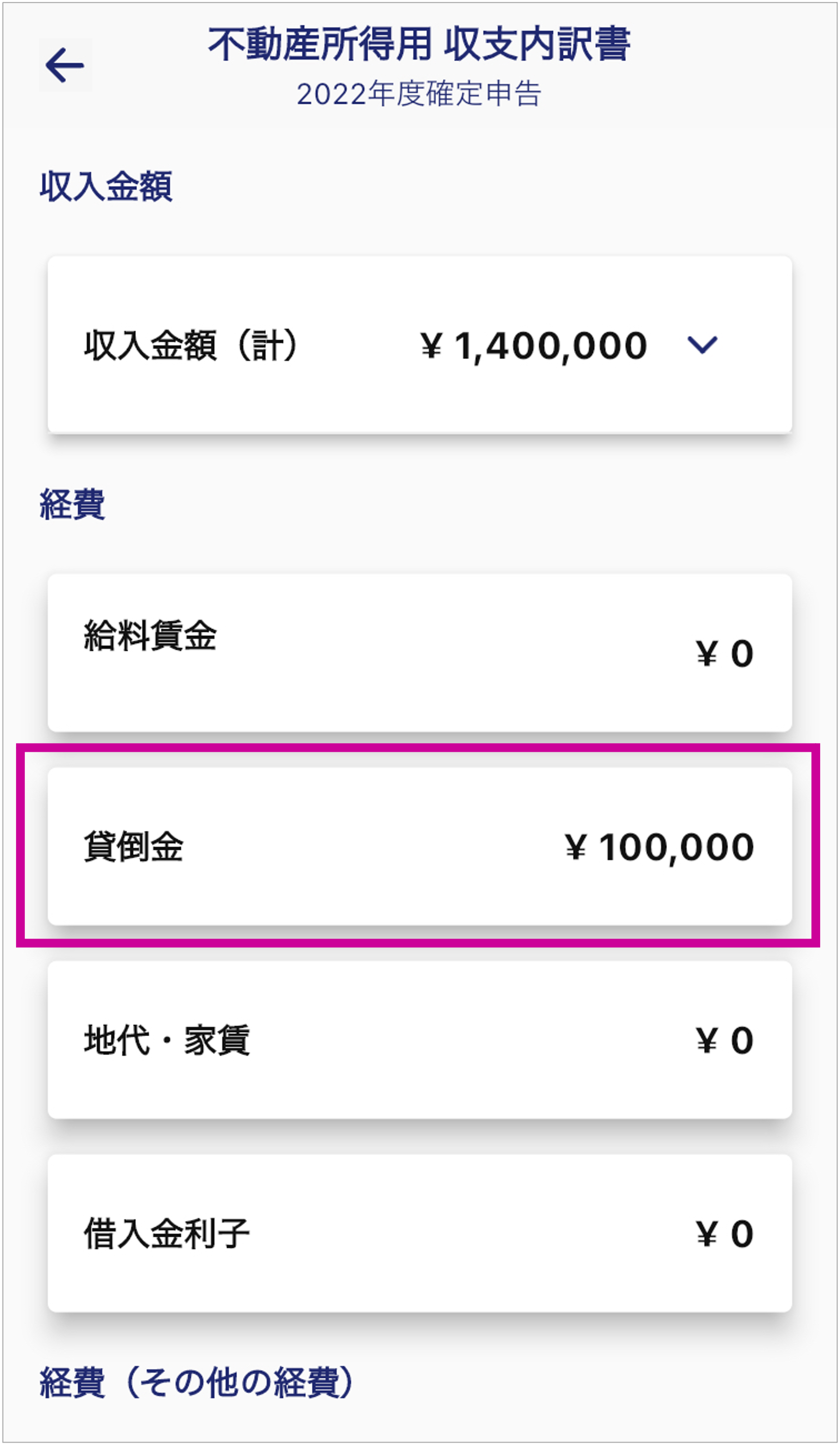Viewport: 840px width, 1445px height.
Task: Open the 給料賃金 expense card
Action: click(420, 652)
